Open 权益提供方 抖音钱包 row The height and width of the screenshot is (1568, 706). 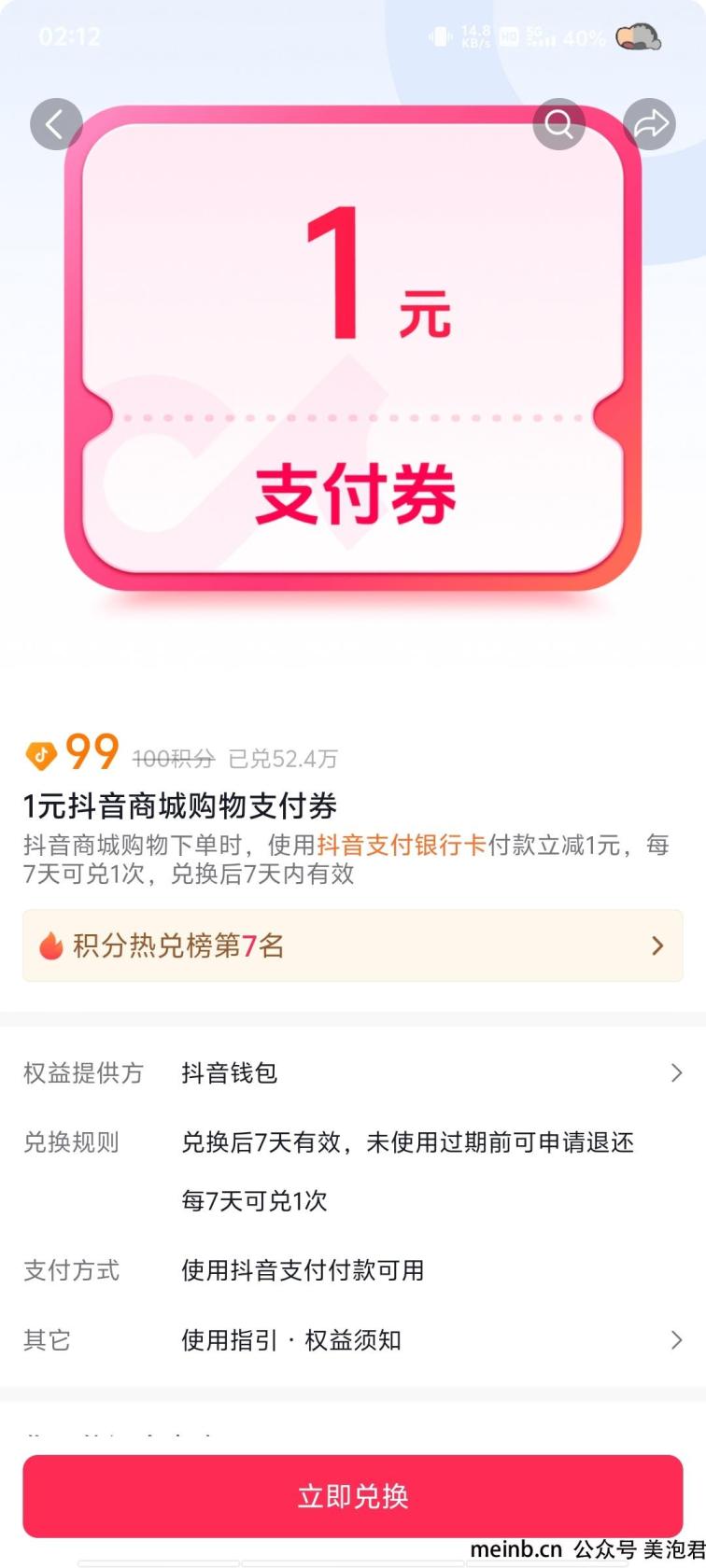coord(352,1072)
